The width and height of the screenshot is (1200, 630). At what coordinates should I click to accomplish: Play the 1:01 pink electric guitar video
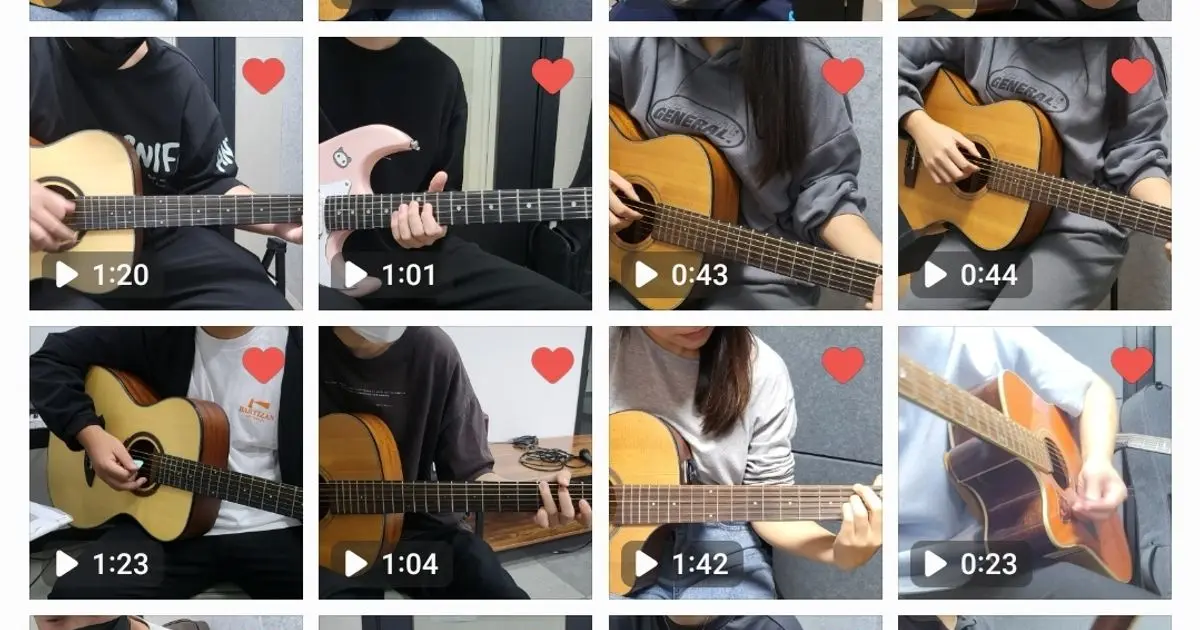point(454,175)
